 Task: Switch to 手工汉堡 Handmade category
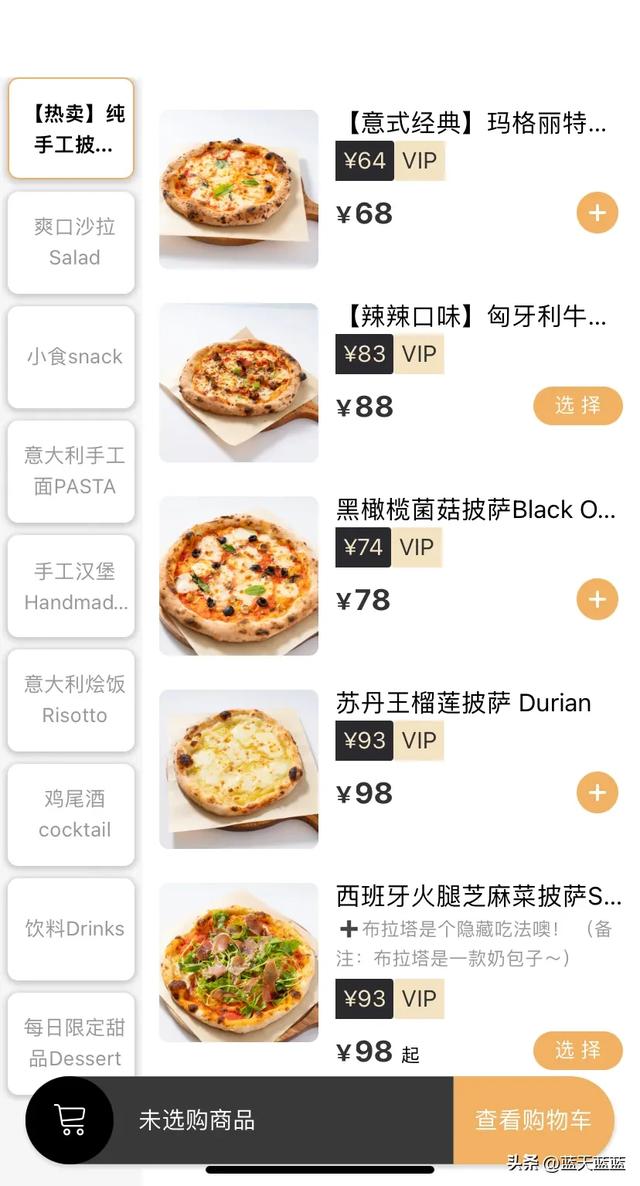72,586
